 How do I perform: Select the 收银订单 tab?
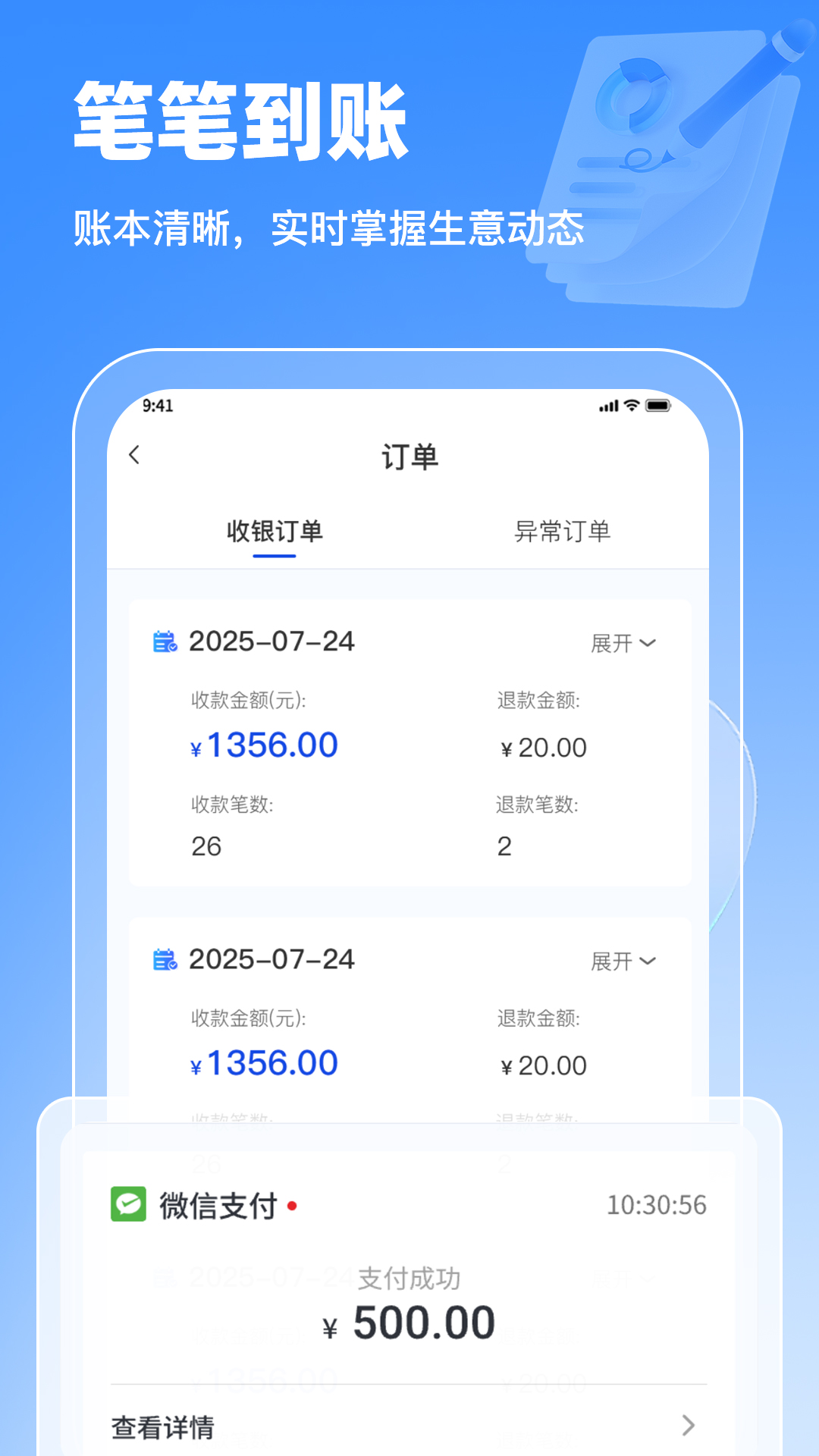point(275,532)
